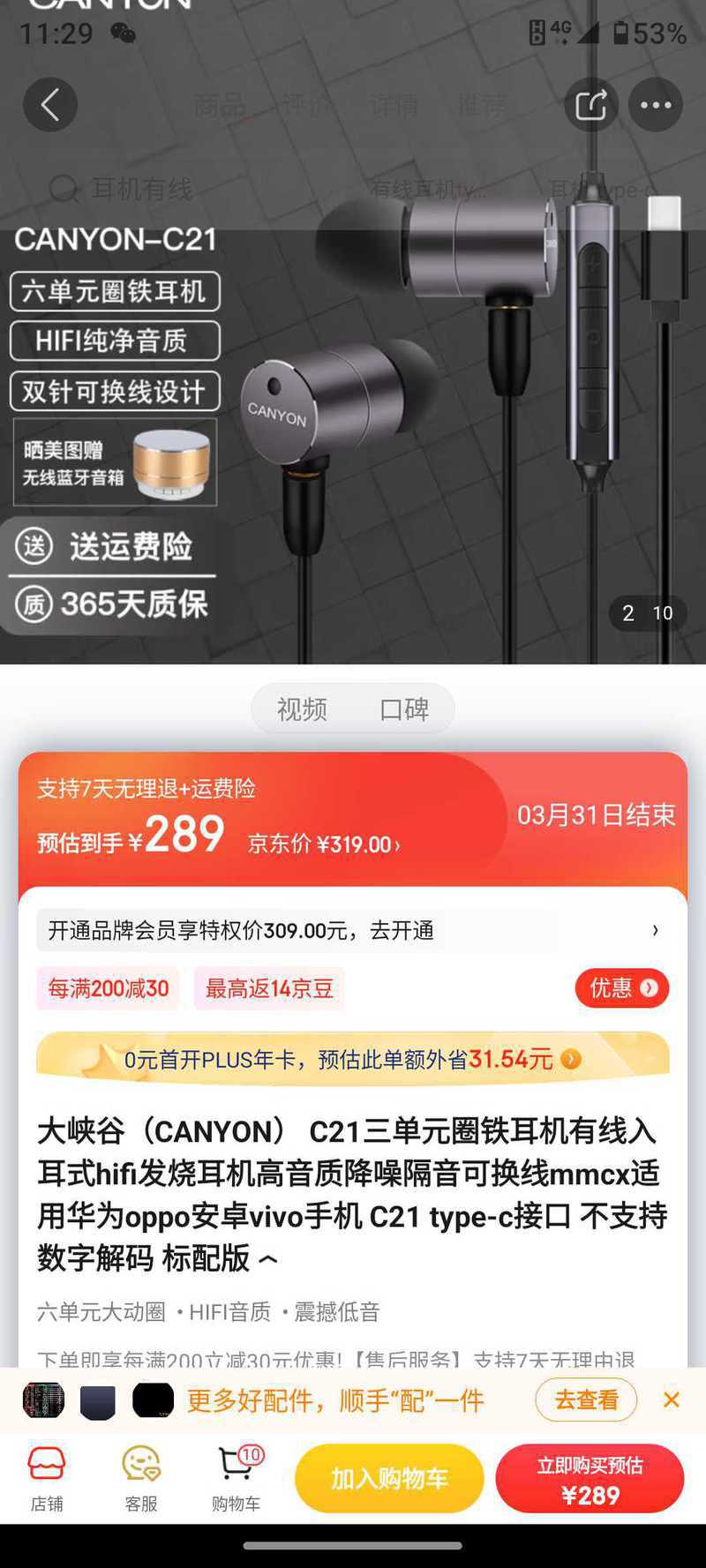The image size is (706, 1568).
Task: Go back using the arrow icon
Action: click(x=50, y=105)
